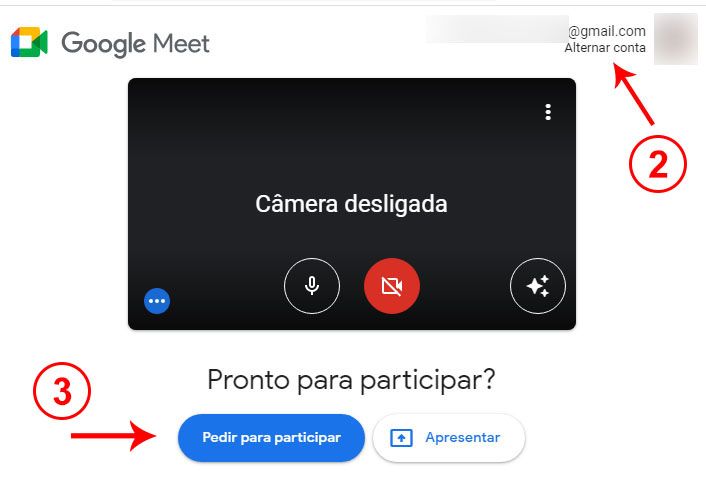Switch account via Alternar conta
The height and width of the screenshot is (493, 706).
click(605, 47)
